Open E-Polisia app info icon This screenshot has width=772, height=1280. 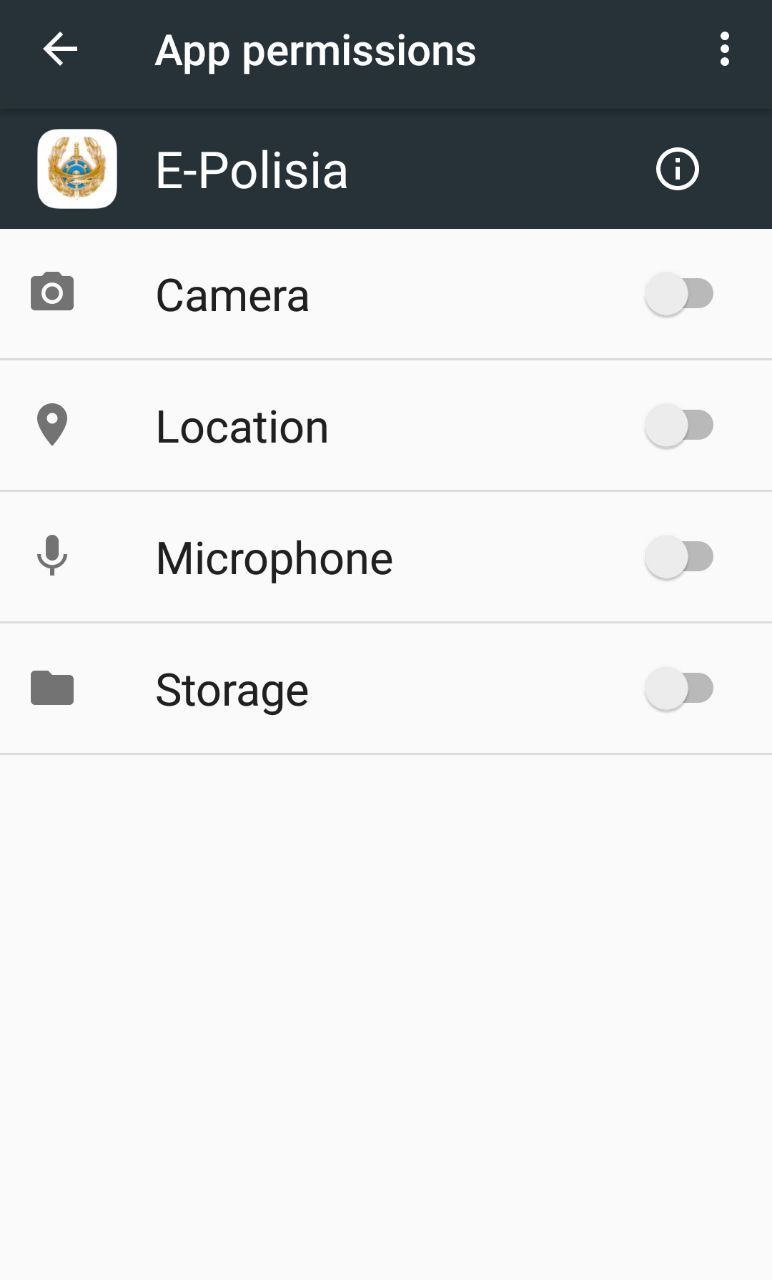point(677,169)
